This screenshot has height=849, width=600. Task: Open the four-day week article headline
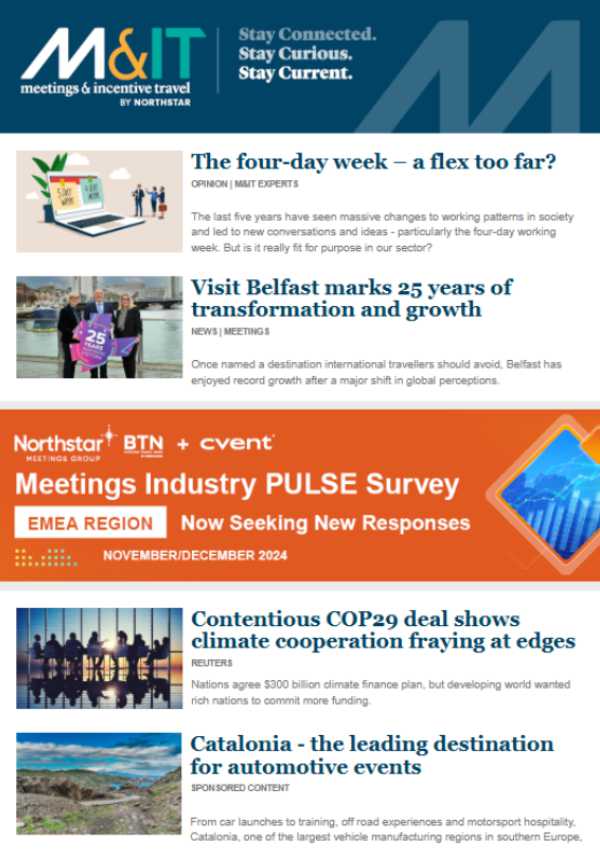373,161
